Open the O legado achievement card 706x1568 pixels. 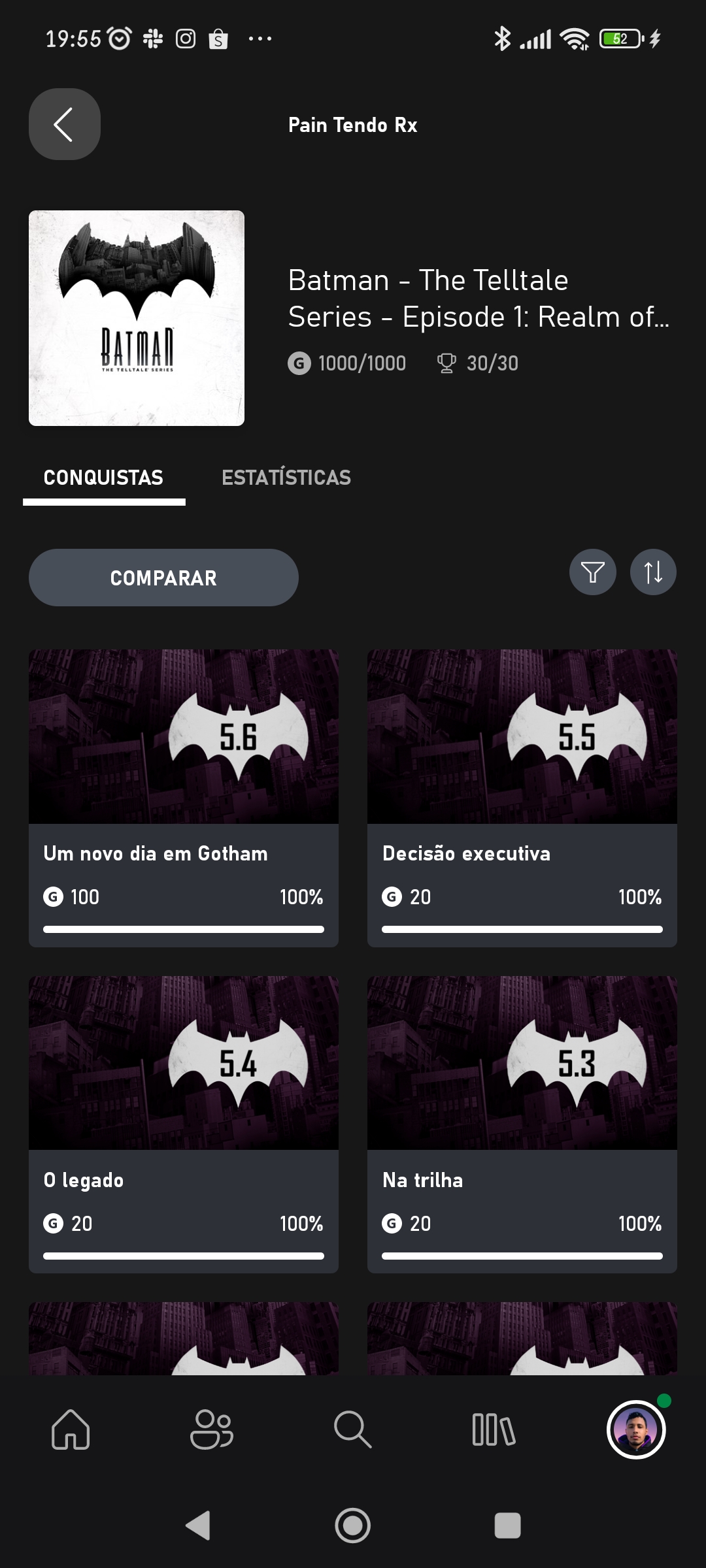(x=183, y=1124)
